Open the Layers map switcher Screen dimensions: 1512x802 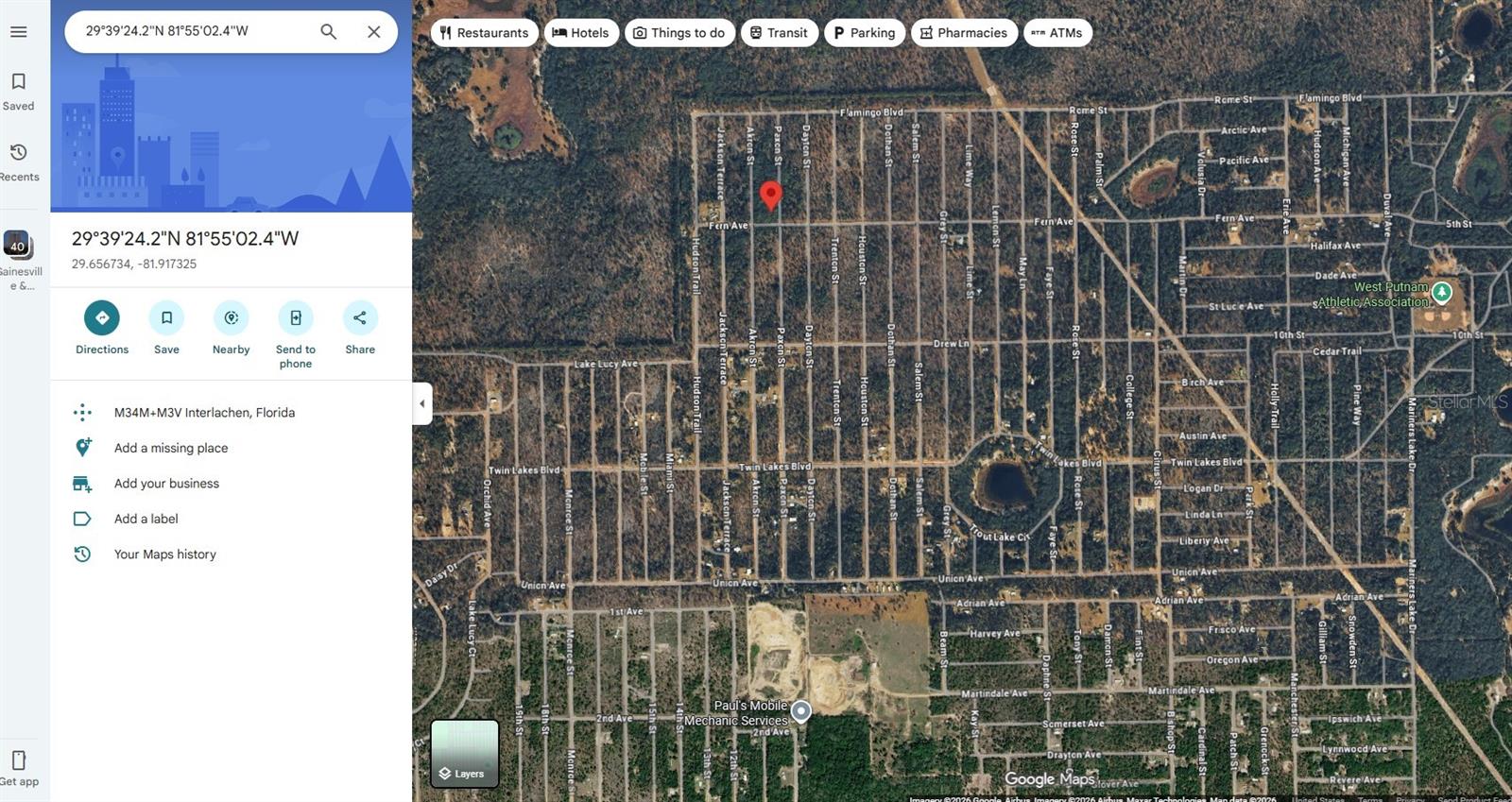(464, 753)
